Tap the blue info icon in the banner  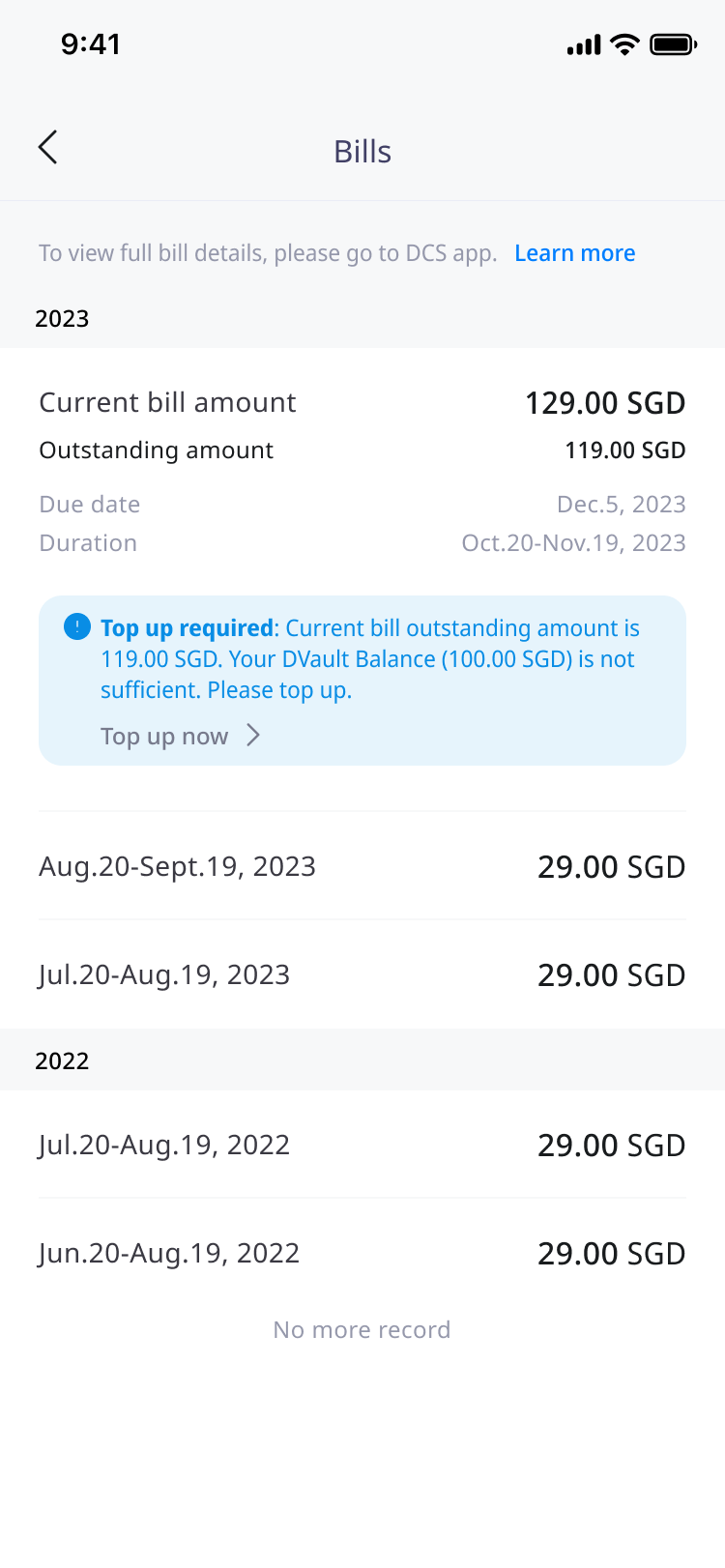(x=76, y=626)
